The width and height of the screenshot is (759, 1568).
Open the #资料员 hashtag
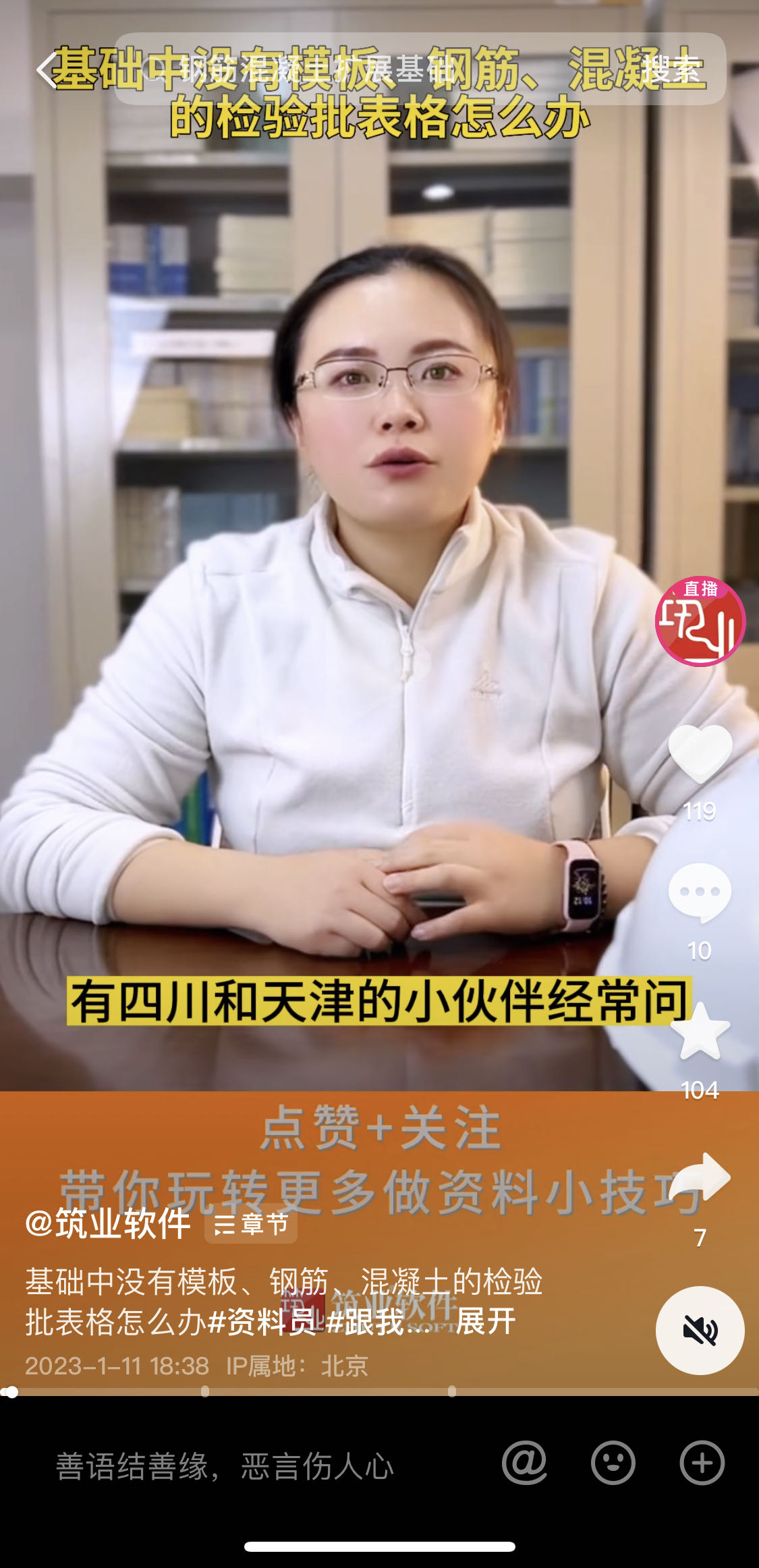pyautogui.click(x=263, y=1320)
